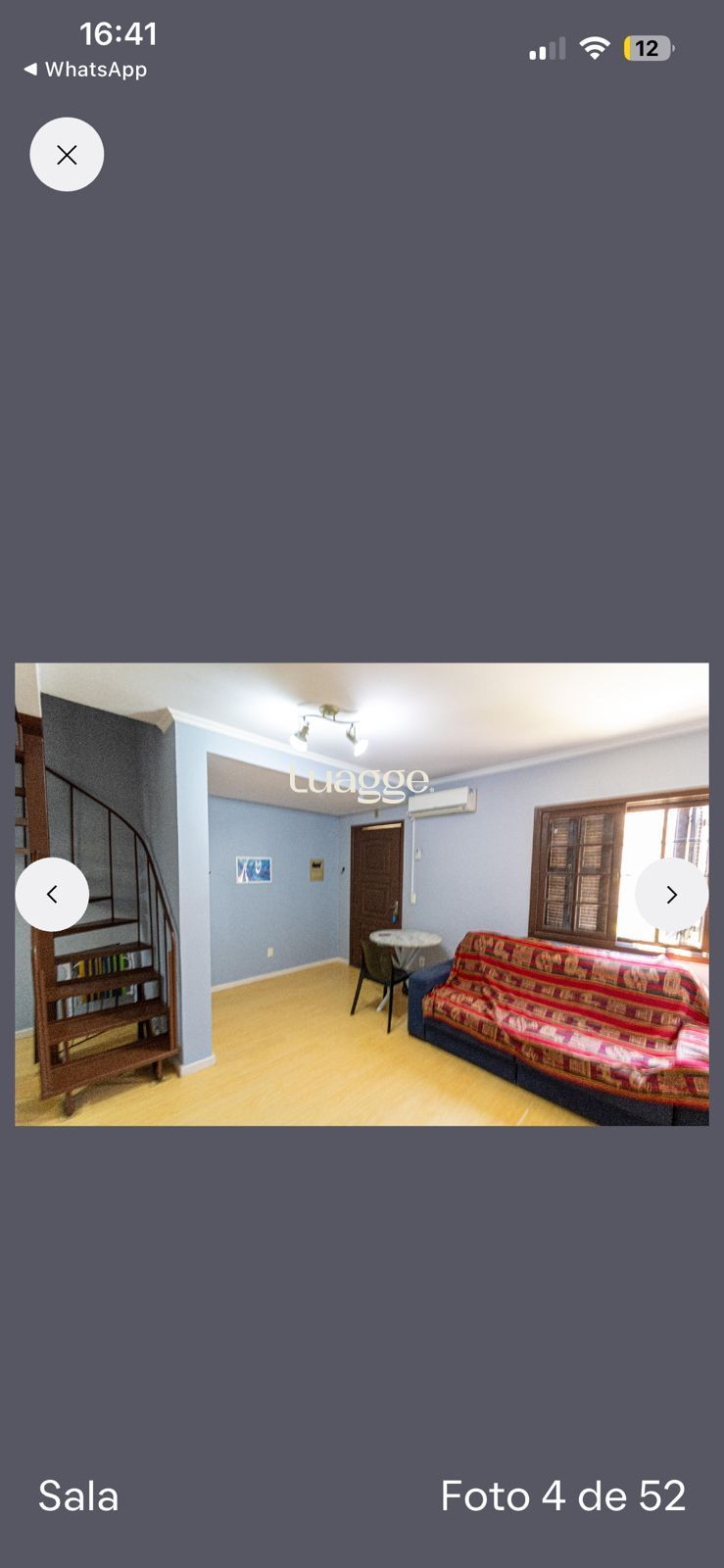Close the photo viewer
This screenshot has height=1568, width=724.
[x=67, y=155]
